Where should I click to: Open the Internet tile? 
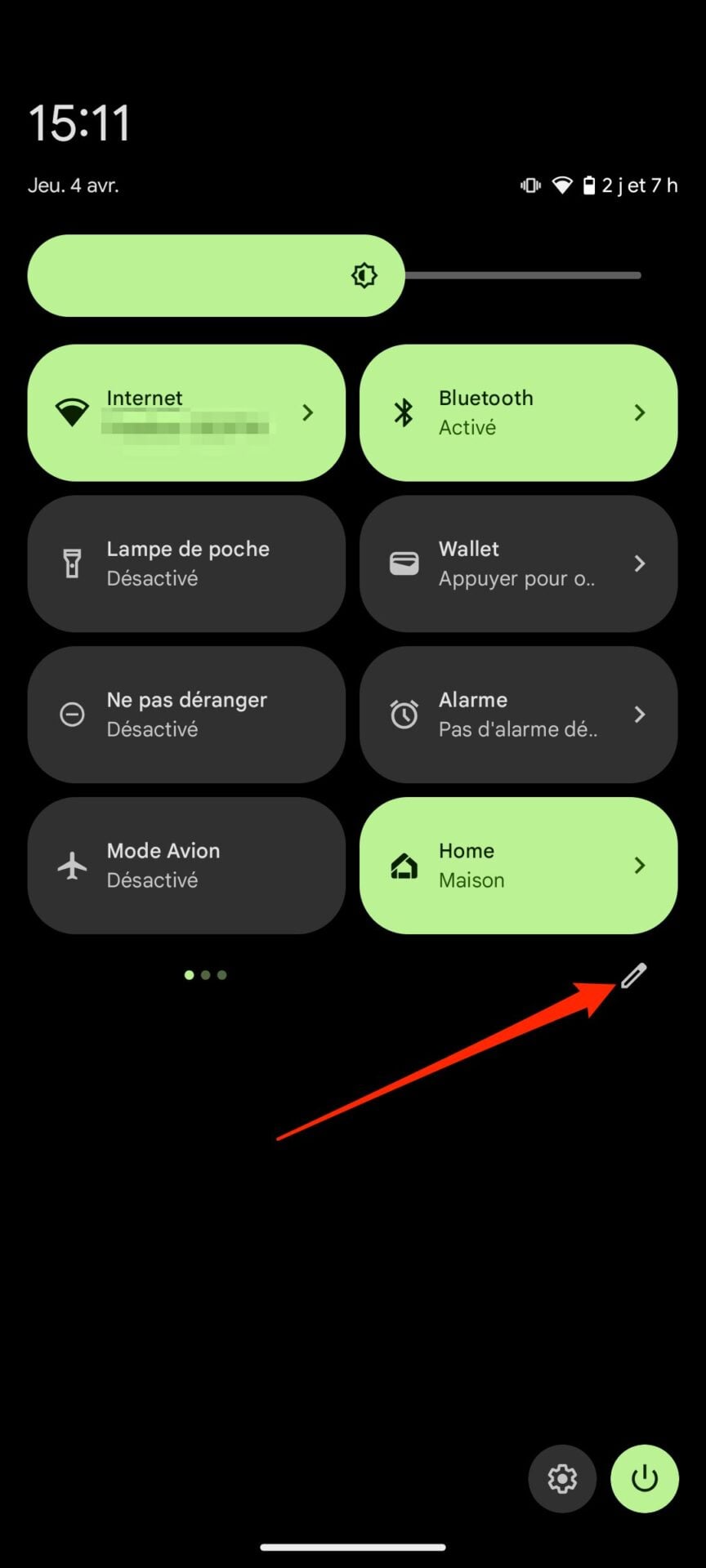[x=186, y=412]
